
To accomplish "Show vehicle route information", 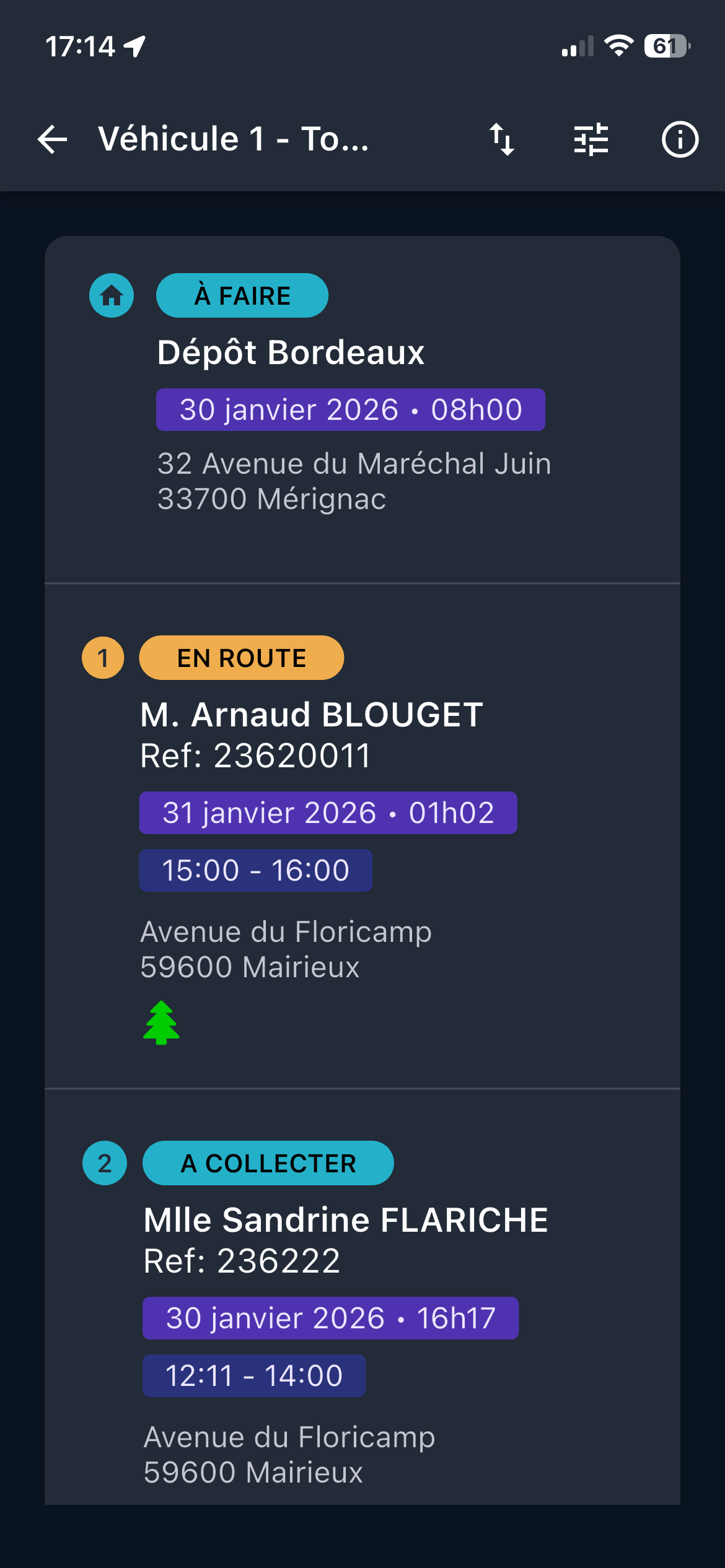I will point(680,139).
